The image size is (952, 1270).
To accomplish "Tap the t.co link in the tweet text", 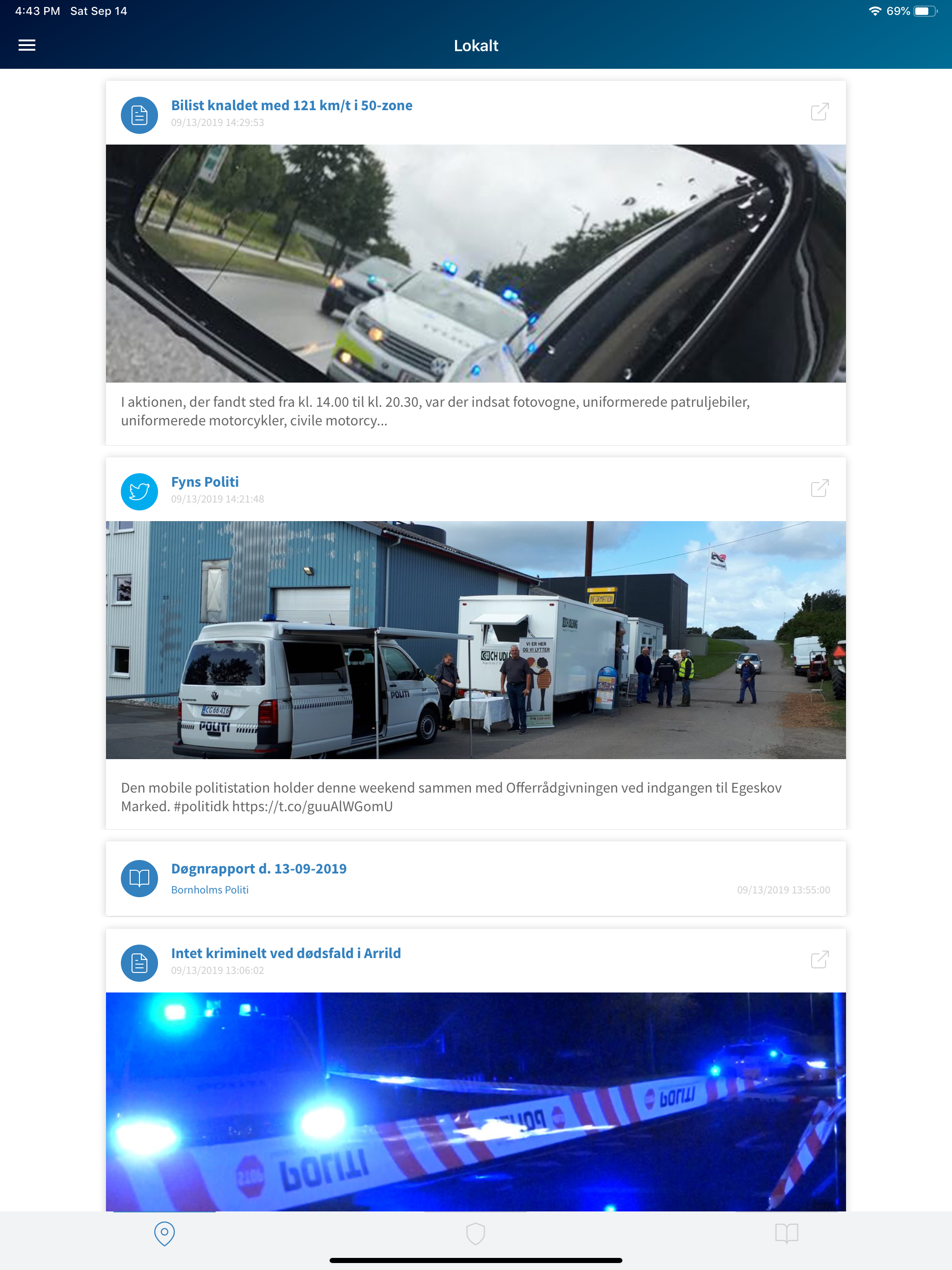I will pos(312,806).
